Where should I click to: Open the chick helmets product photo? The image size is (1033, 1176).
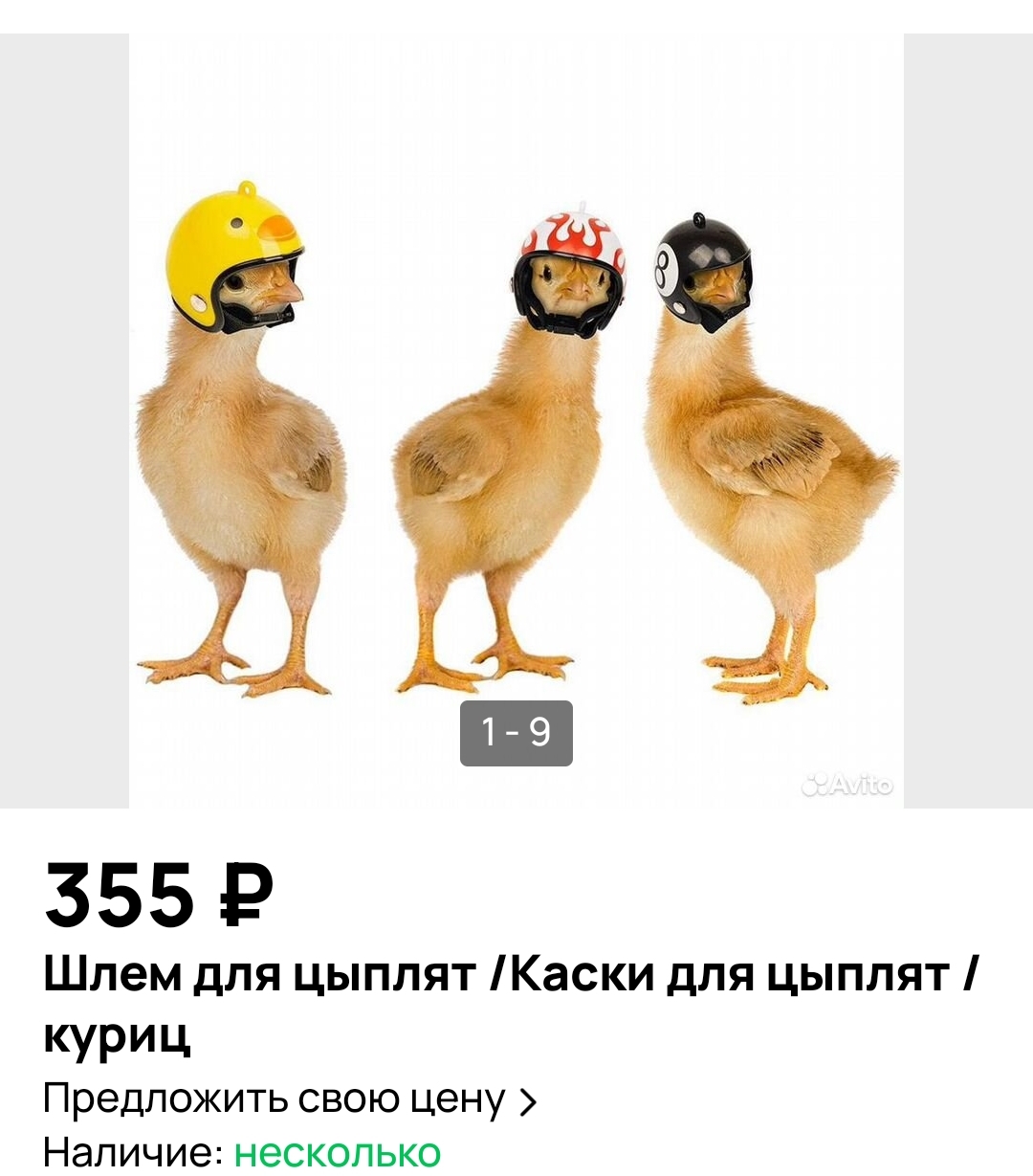[516, 421]
